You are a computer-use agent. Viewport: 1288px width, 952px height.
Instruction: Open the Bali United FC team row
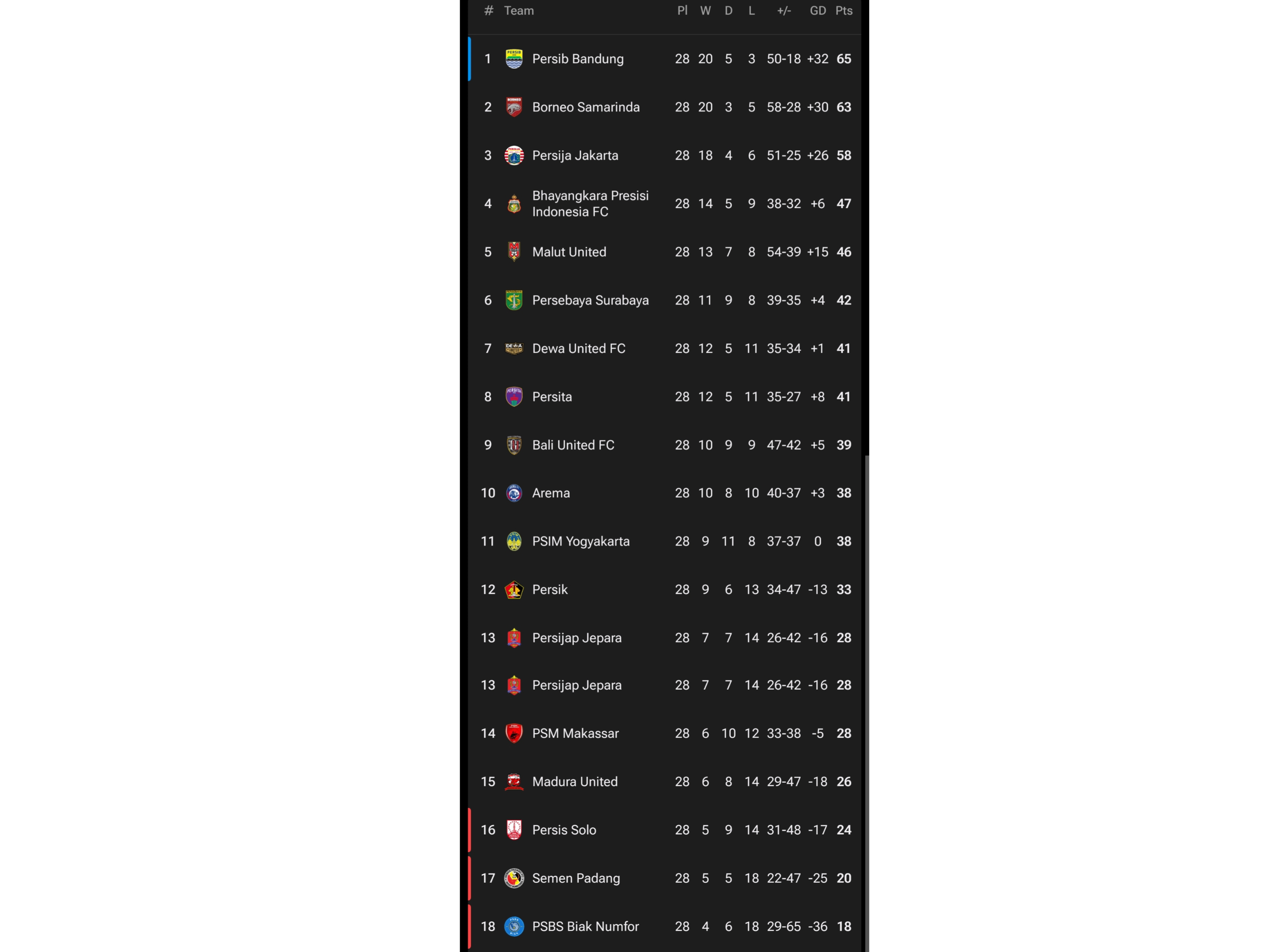[x=573, y=445]
